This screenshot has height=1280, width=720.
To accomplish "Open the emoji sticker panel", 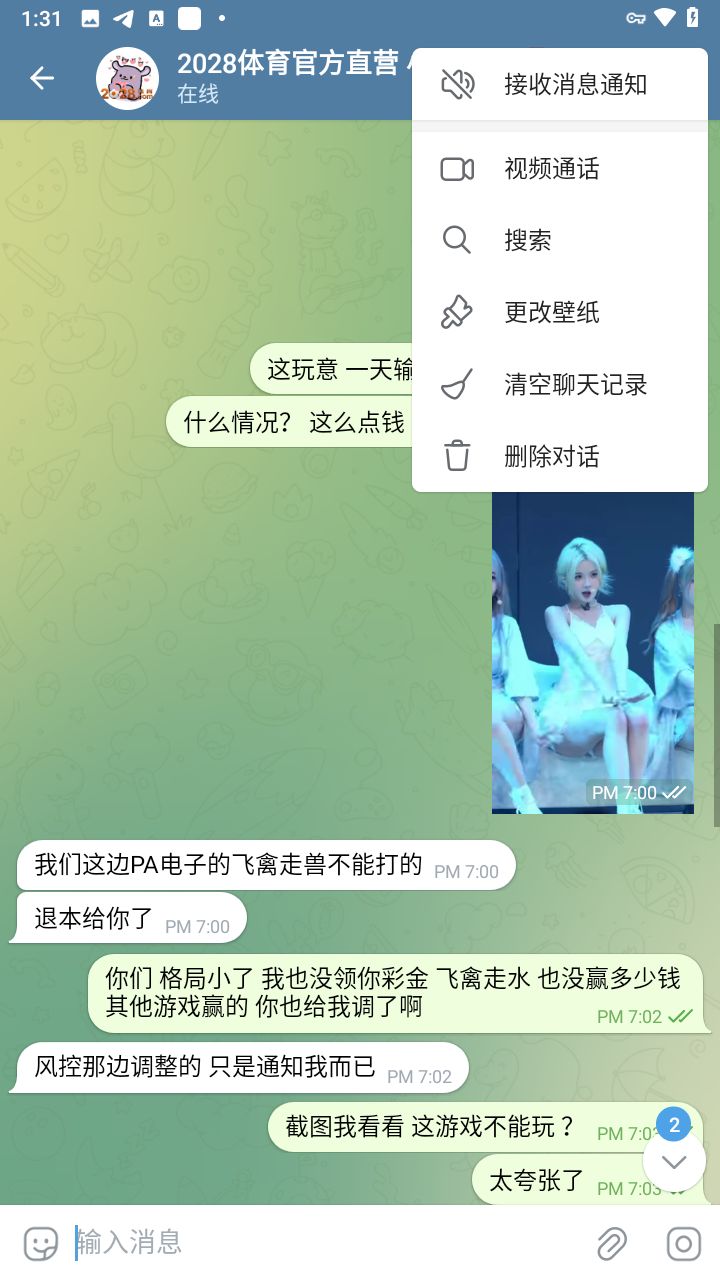I will point(41,1243).
